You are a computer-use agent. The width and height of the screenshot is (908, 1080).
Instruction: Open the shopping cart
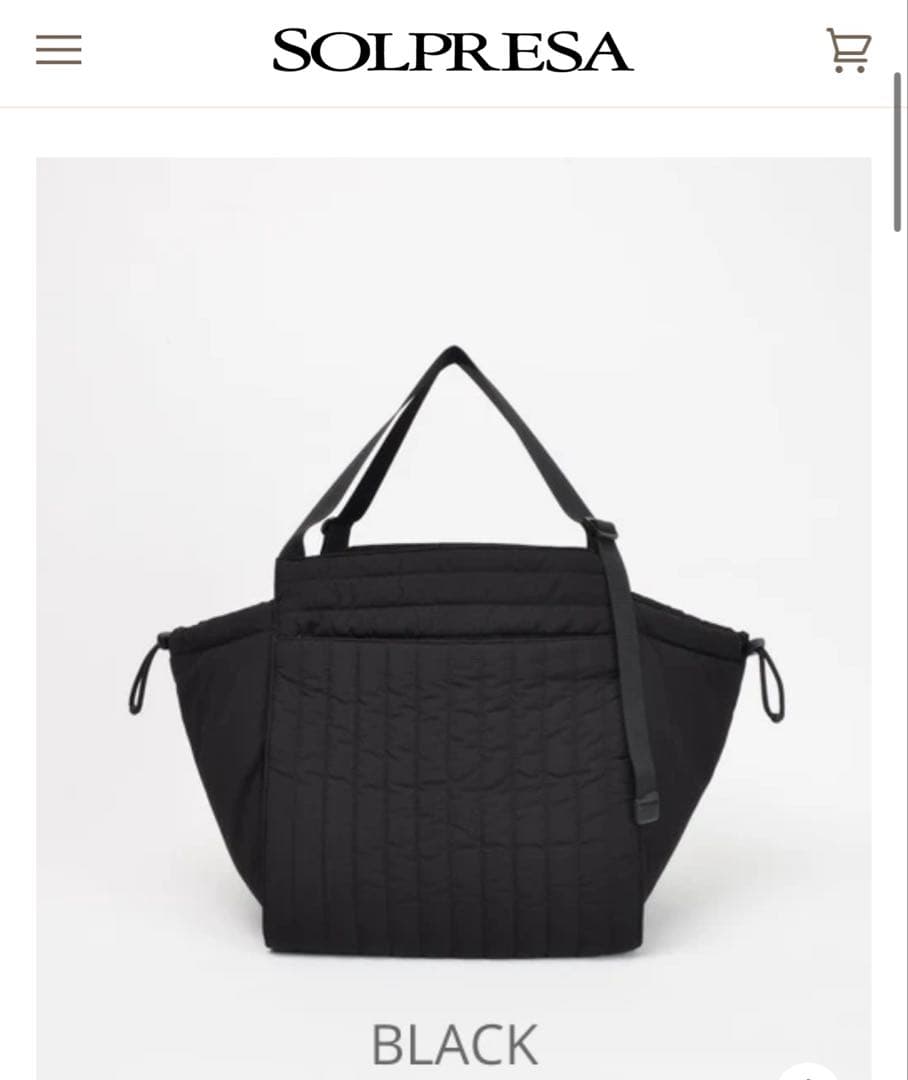pyautogui.click(x=848, y=50)
